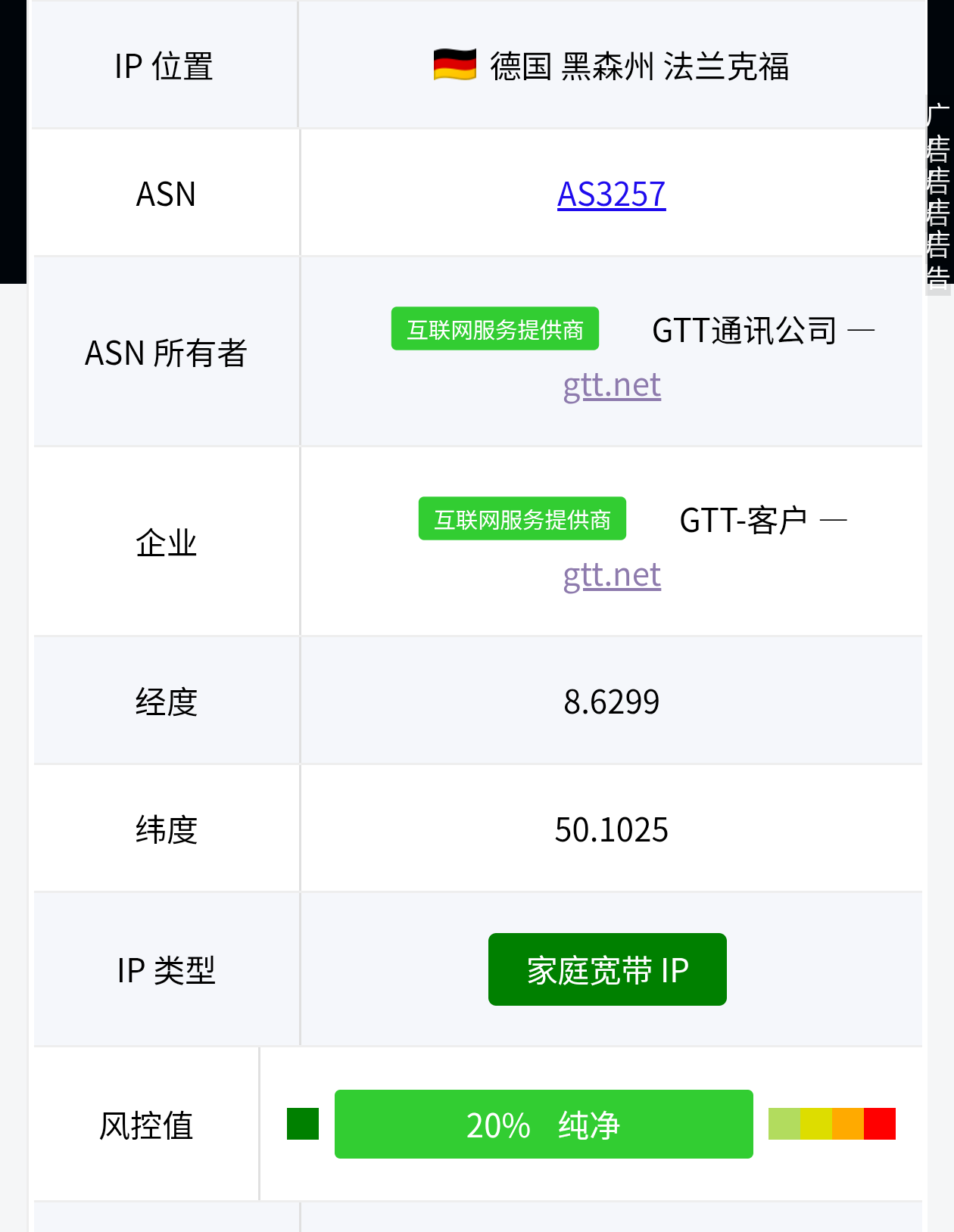Open the AS3257 ASN link
Screen dimensions: 954x1232
(x=612, y=194)
